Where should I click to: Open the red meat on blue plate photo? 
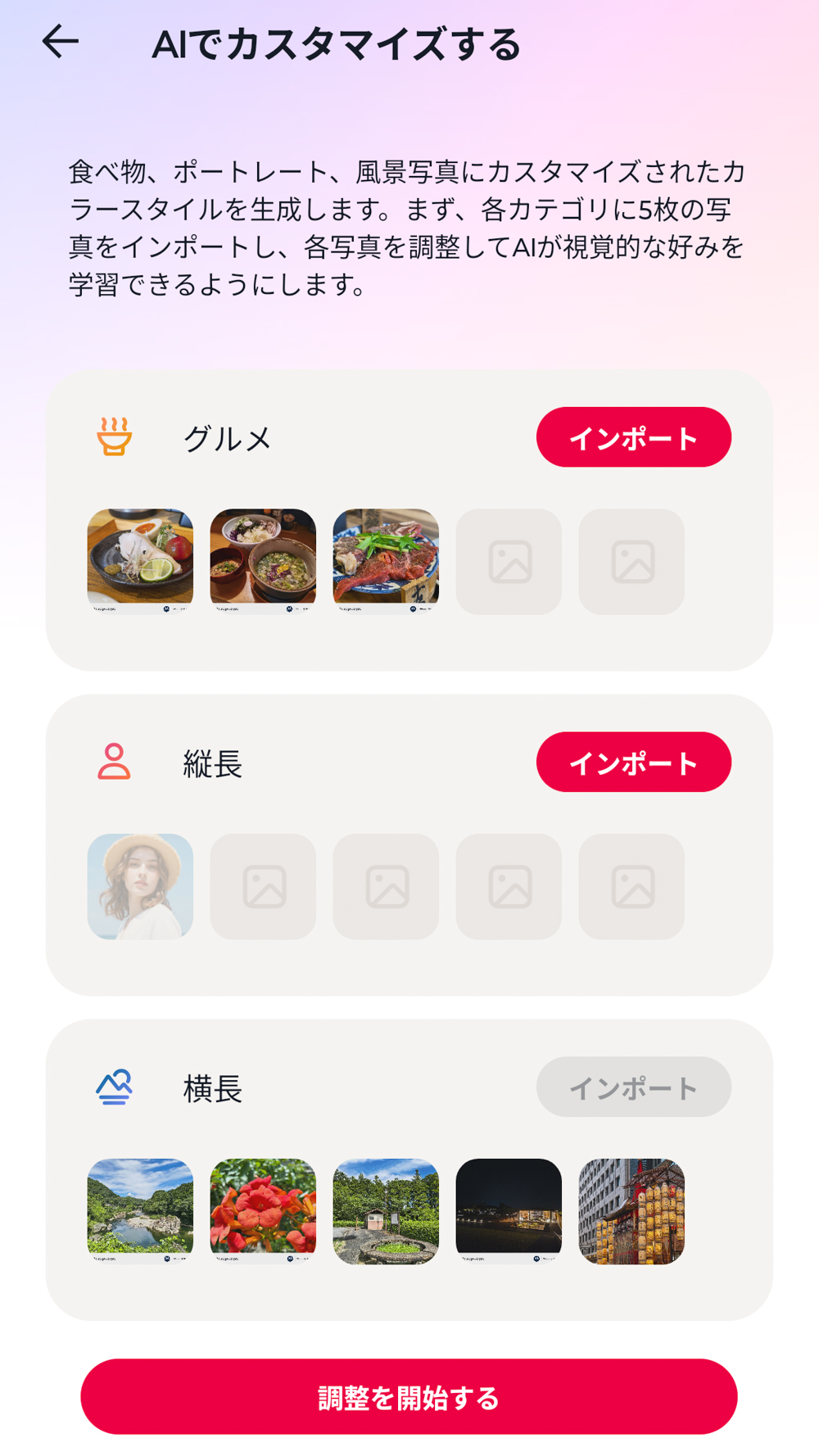pyautogui.click(x=386, y=561)
